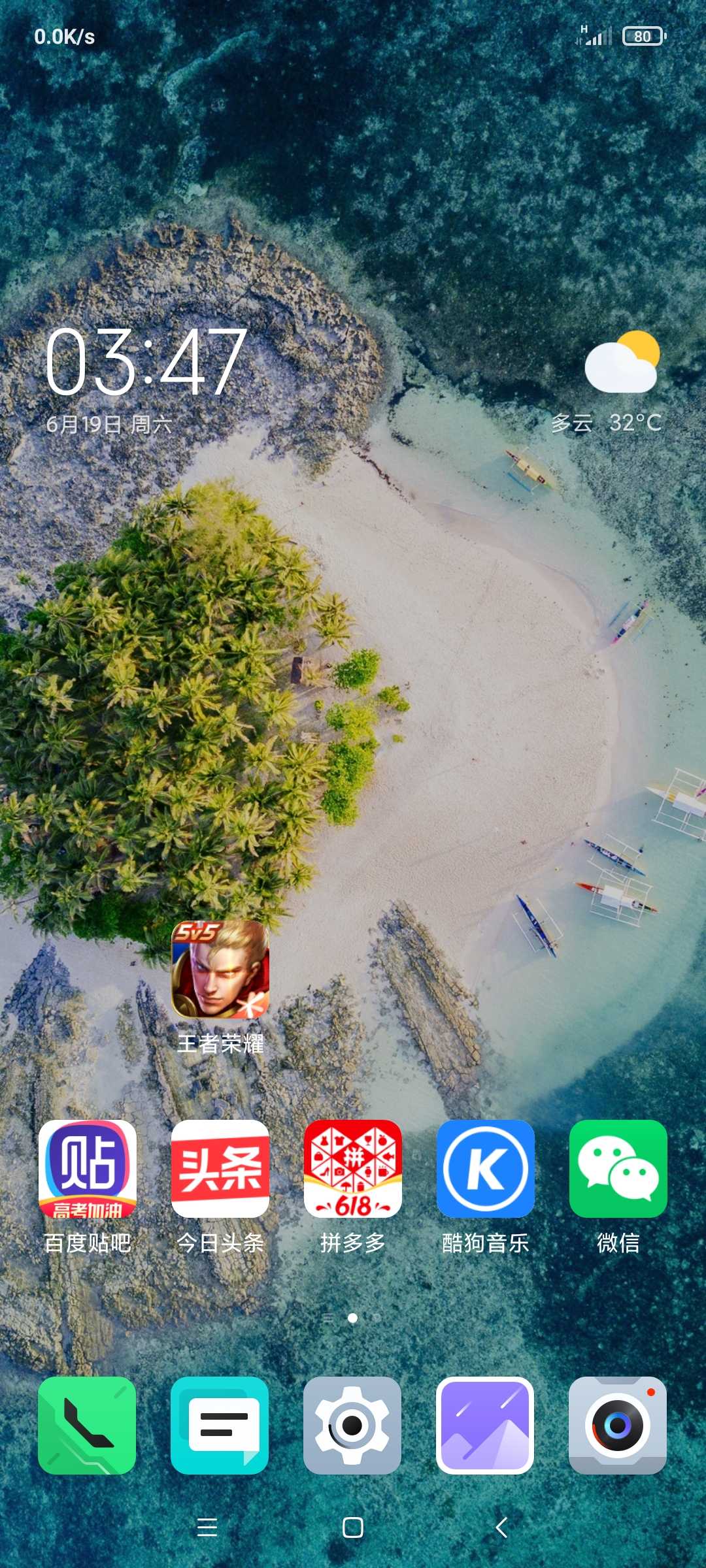Tap the 03:47 clock widget
Viewport: 706px width, 1568px height.
tap(146, 362)
